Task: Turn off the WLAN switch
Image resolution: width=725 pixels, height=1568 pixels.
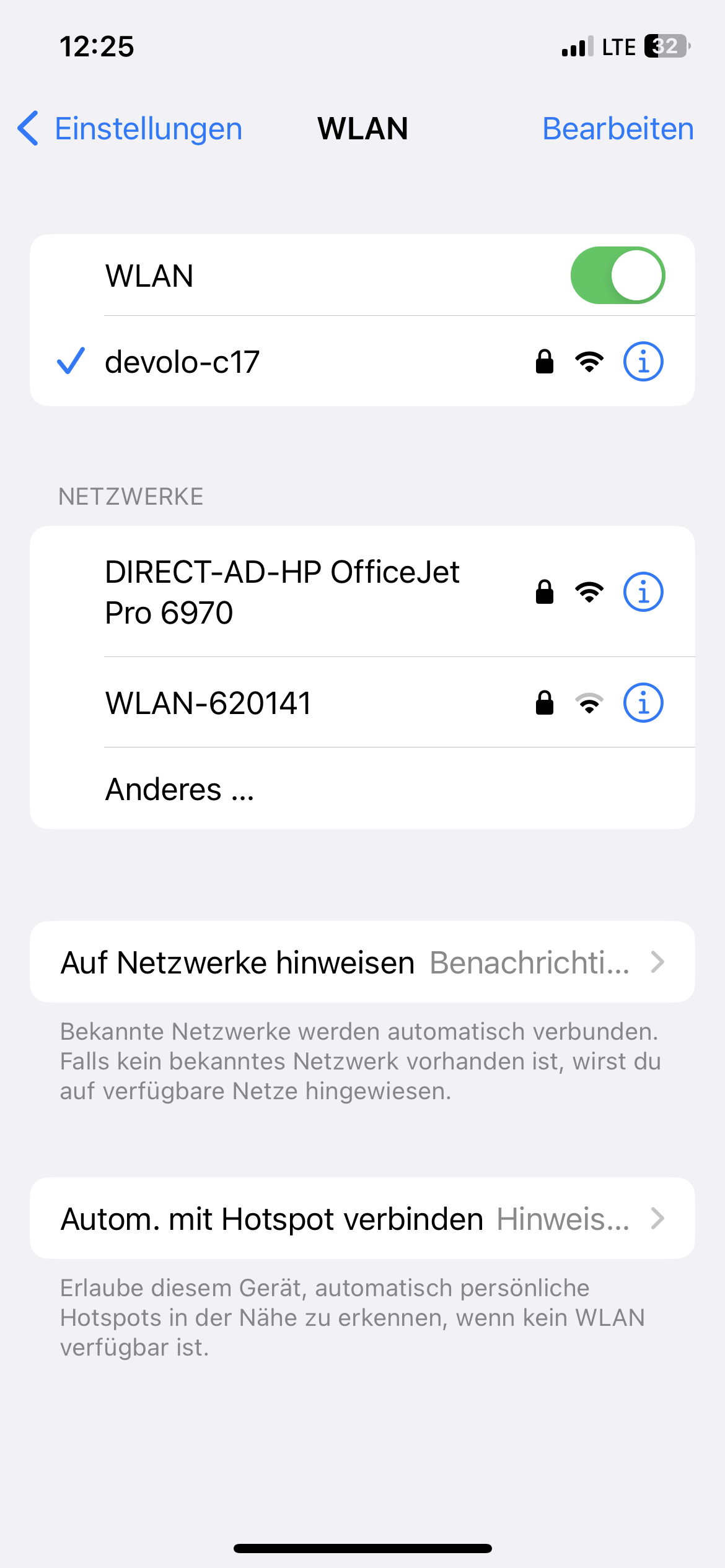Action: 617,276
